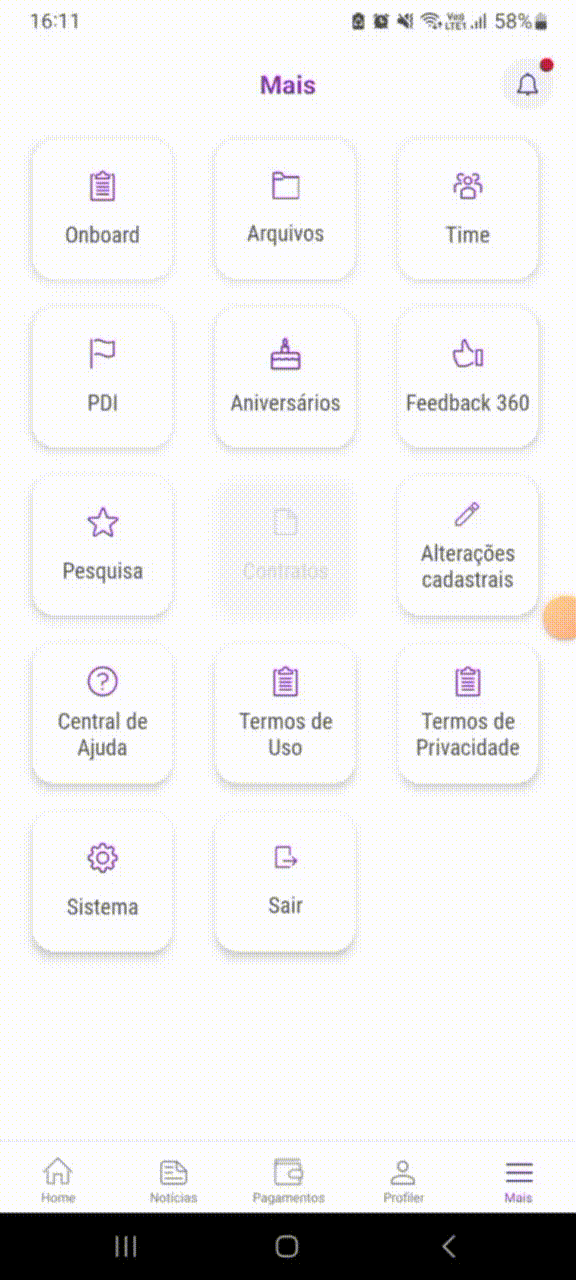Read the Termos de Privacidade
576x1280 pixels.
tap(467, 713)
